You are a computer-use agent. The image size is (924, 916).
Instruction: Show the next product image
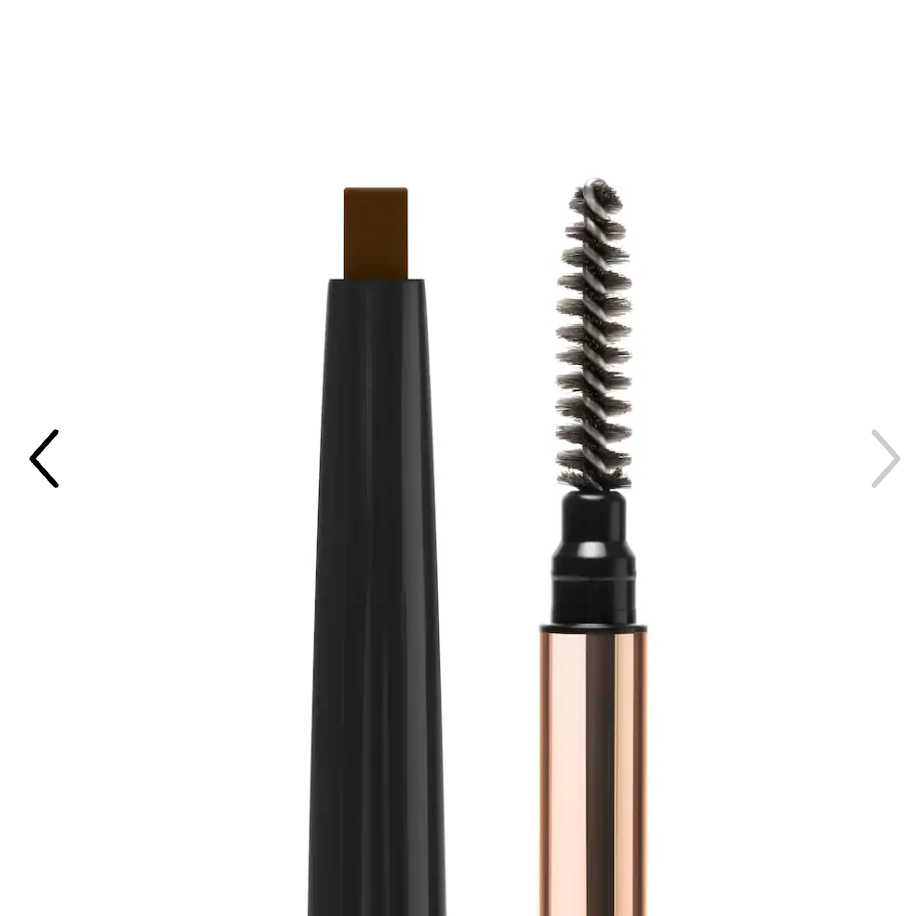tap(885, 459)
